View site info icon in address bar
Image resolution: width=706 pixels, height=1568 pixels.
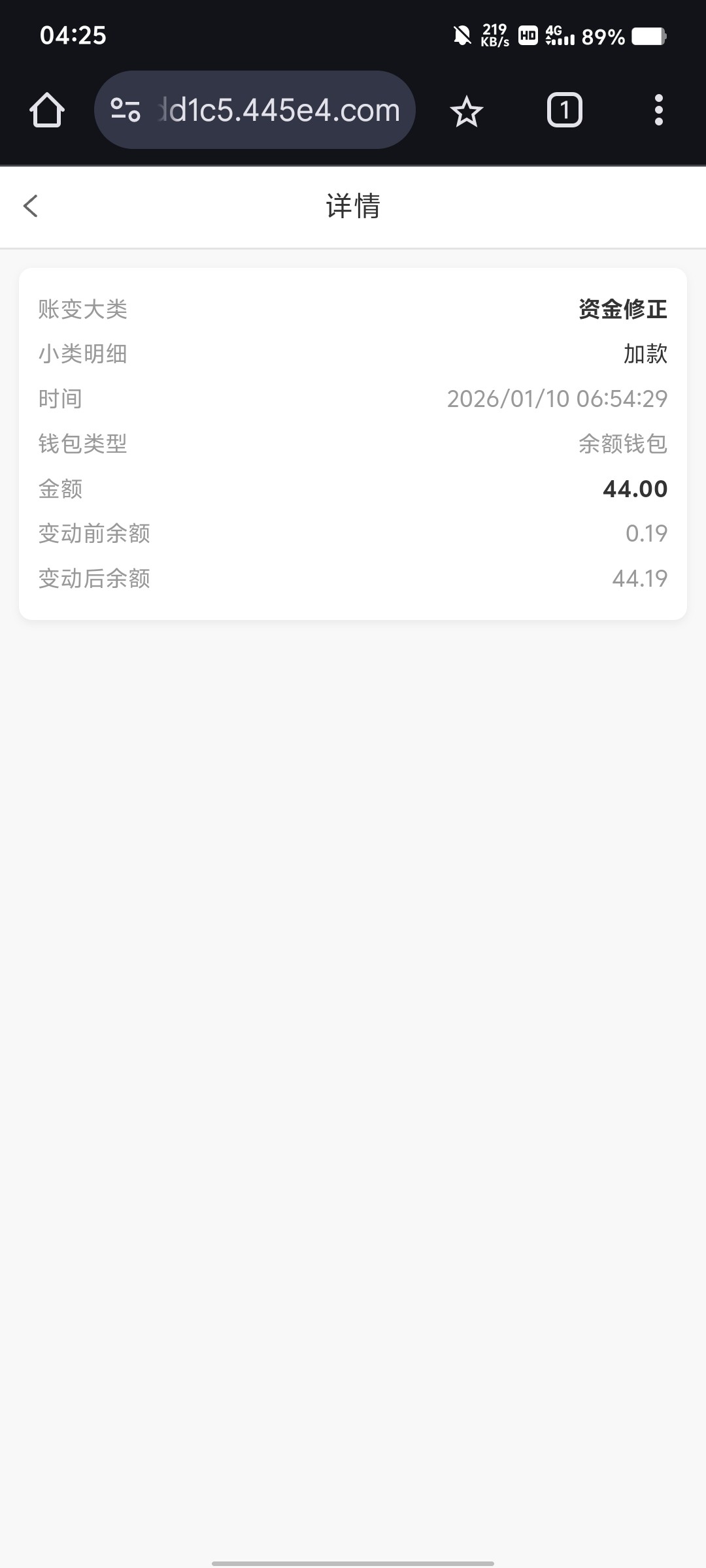tap(126, 110)
